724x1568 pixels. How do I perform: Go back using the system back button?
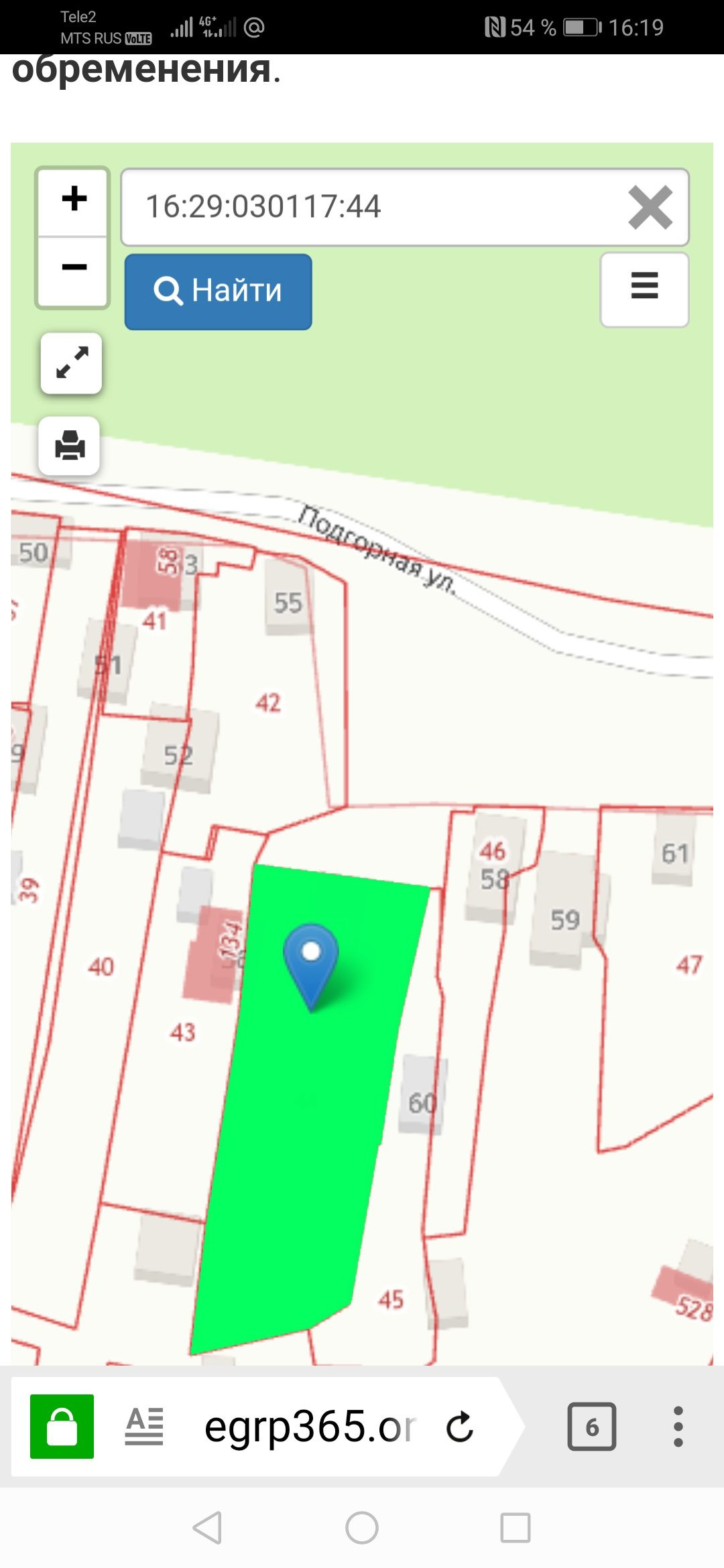coord(207,1528)
